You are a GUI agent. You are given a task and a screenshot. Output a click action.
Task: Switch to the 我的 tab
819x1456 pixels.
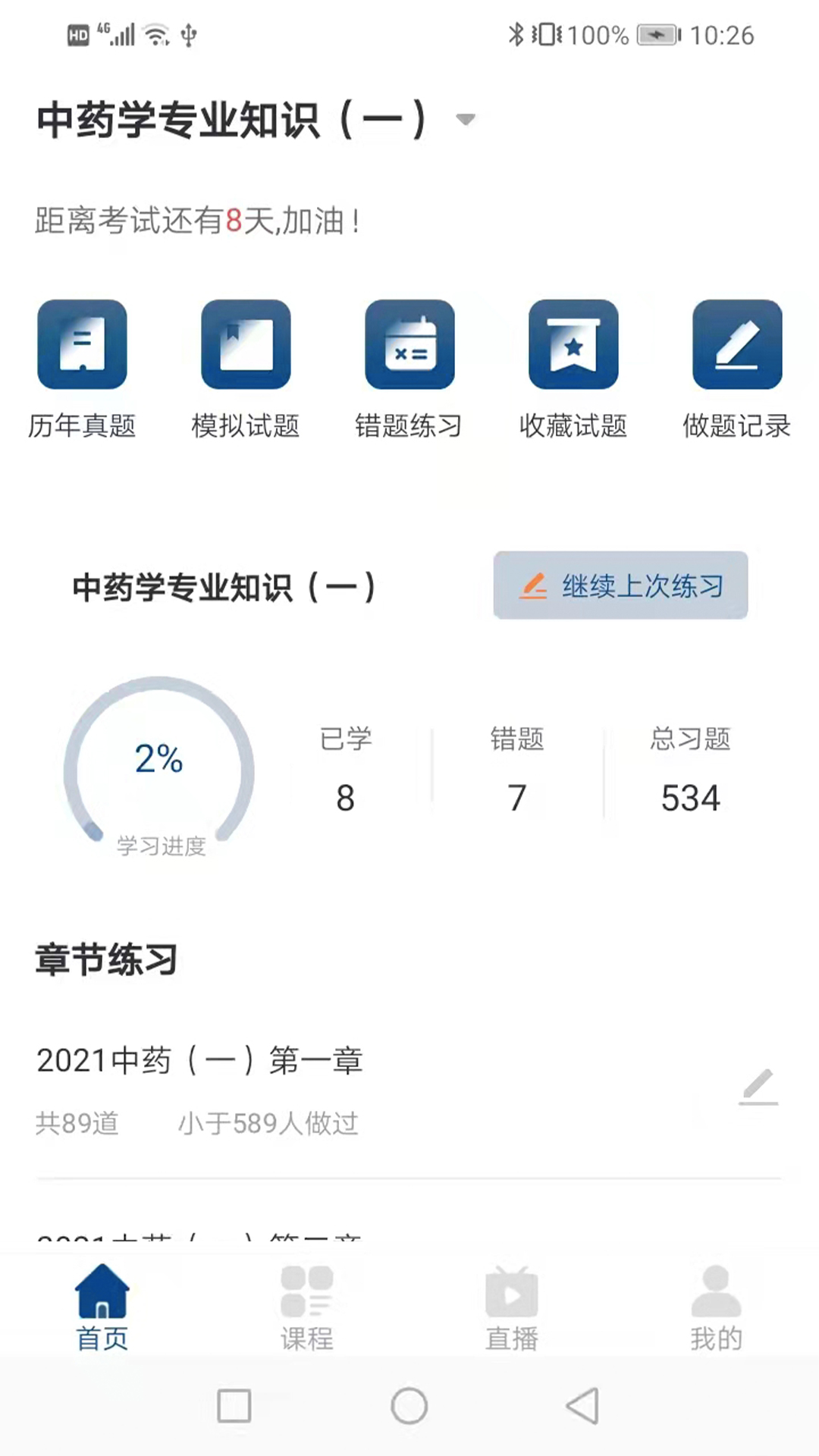(716, 1308)
